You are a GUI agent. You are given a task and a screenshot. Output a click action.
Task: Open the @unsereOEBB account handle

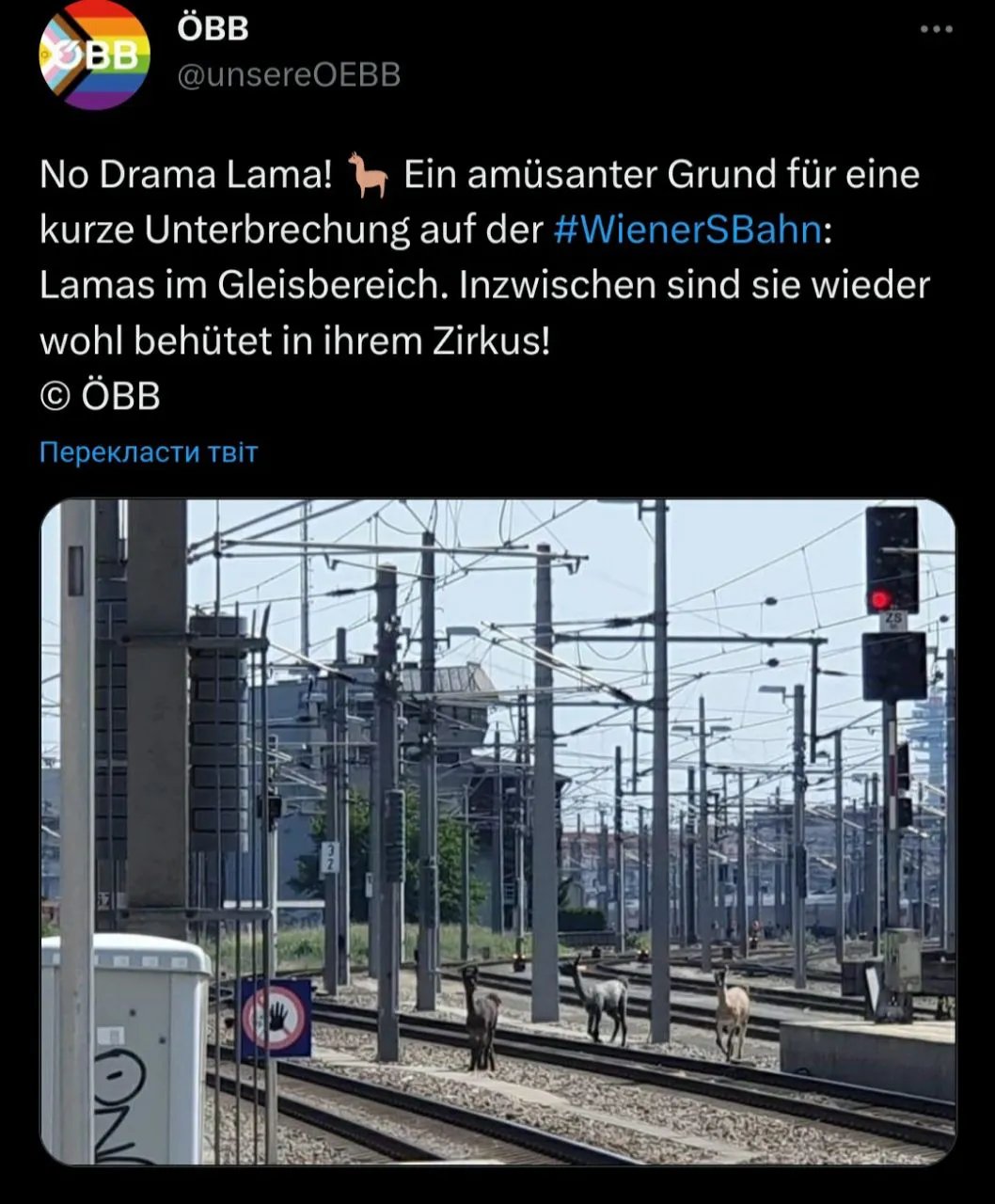(289, 74)
